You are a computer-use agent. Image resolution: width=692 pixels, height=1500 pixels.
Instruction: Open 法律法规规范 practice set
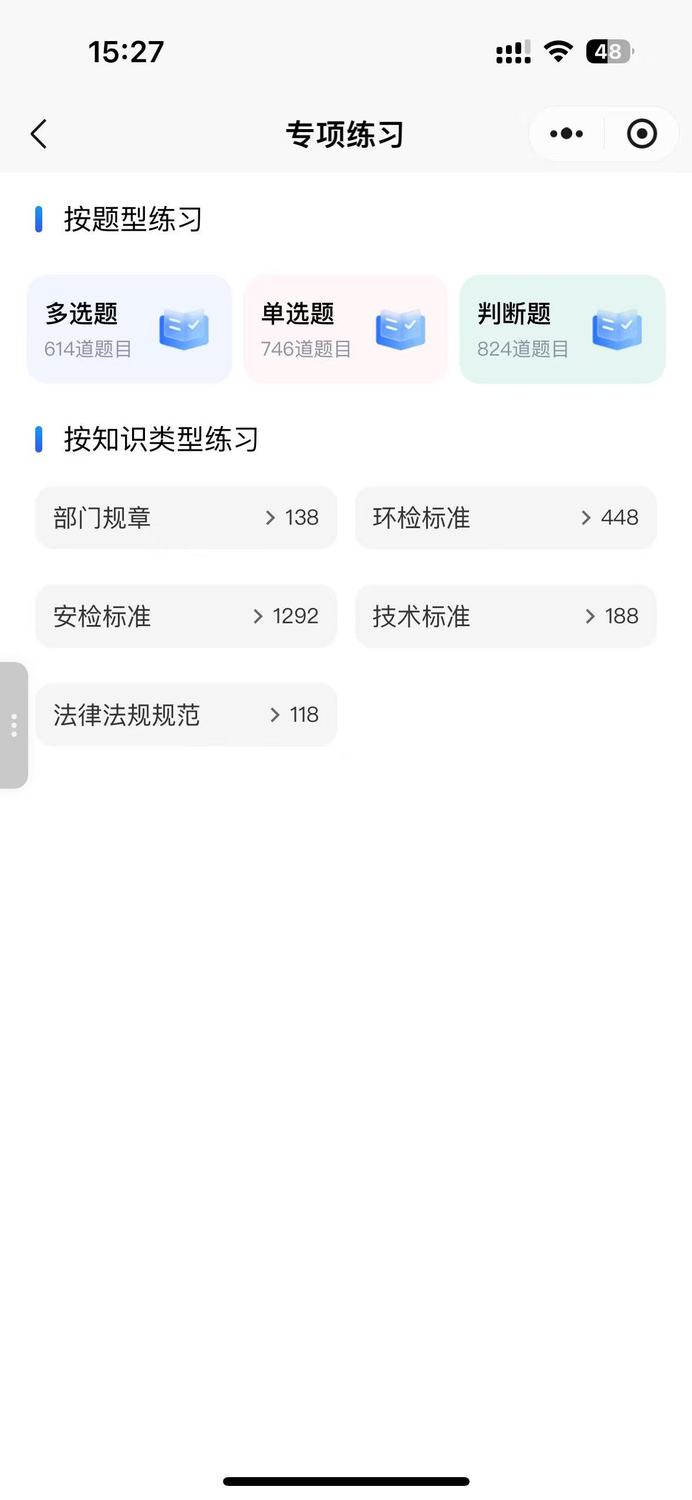coord(186,714)
